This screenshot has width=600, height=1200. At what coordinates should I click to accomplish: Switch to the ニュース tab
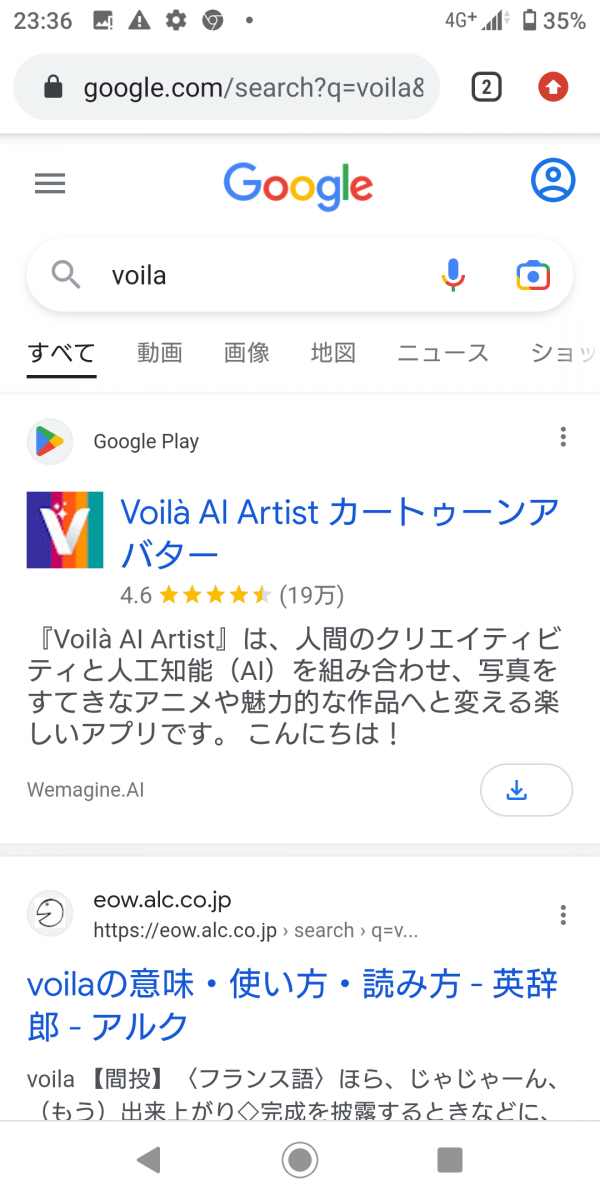[x=443, y=352]
